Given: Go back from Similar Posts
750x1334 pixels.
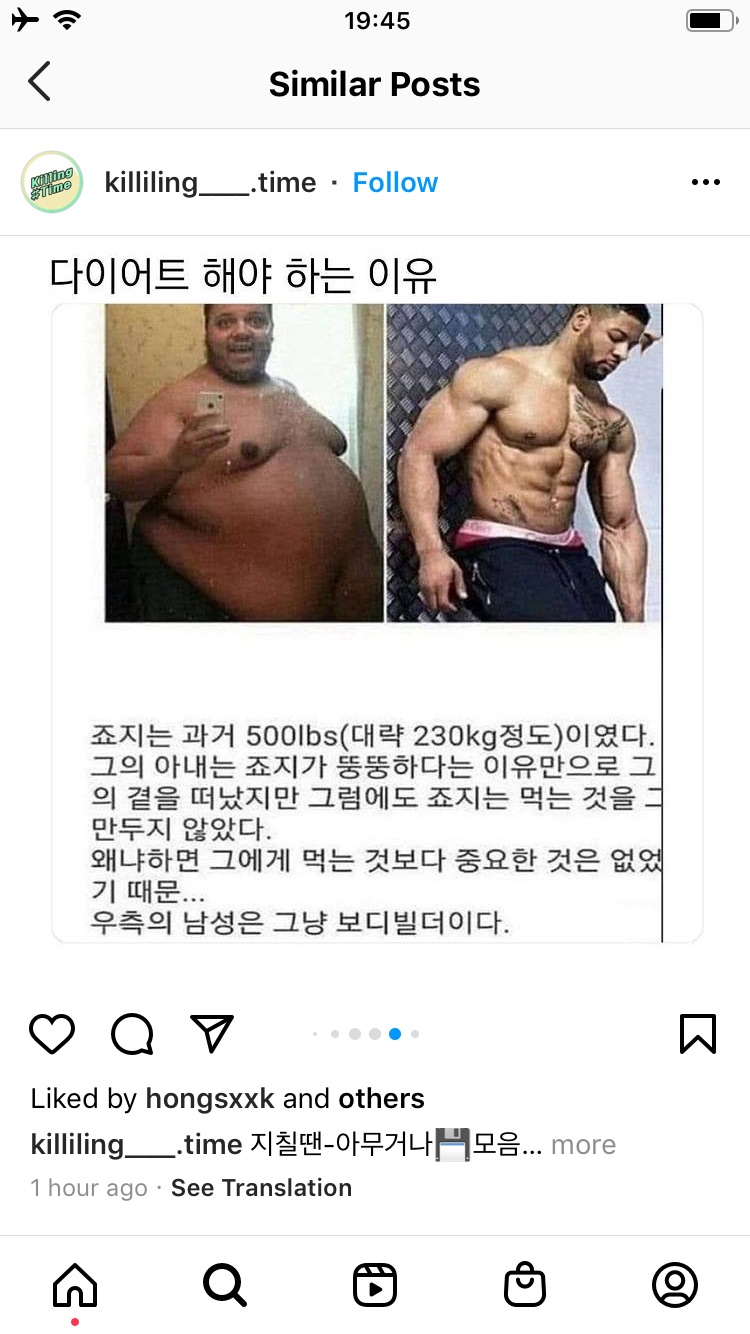Looking at the screenshot, I should (x=39, y=82).
